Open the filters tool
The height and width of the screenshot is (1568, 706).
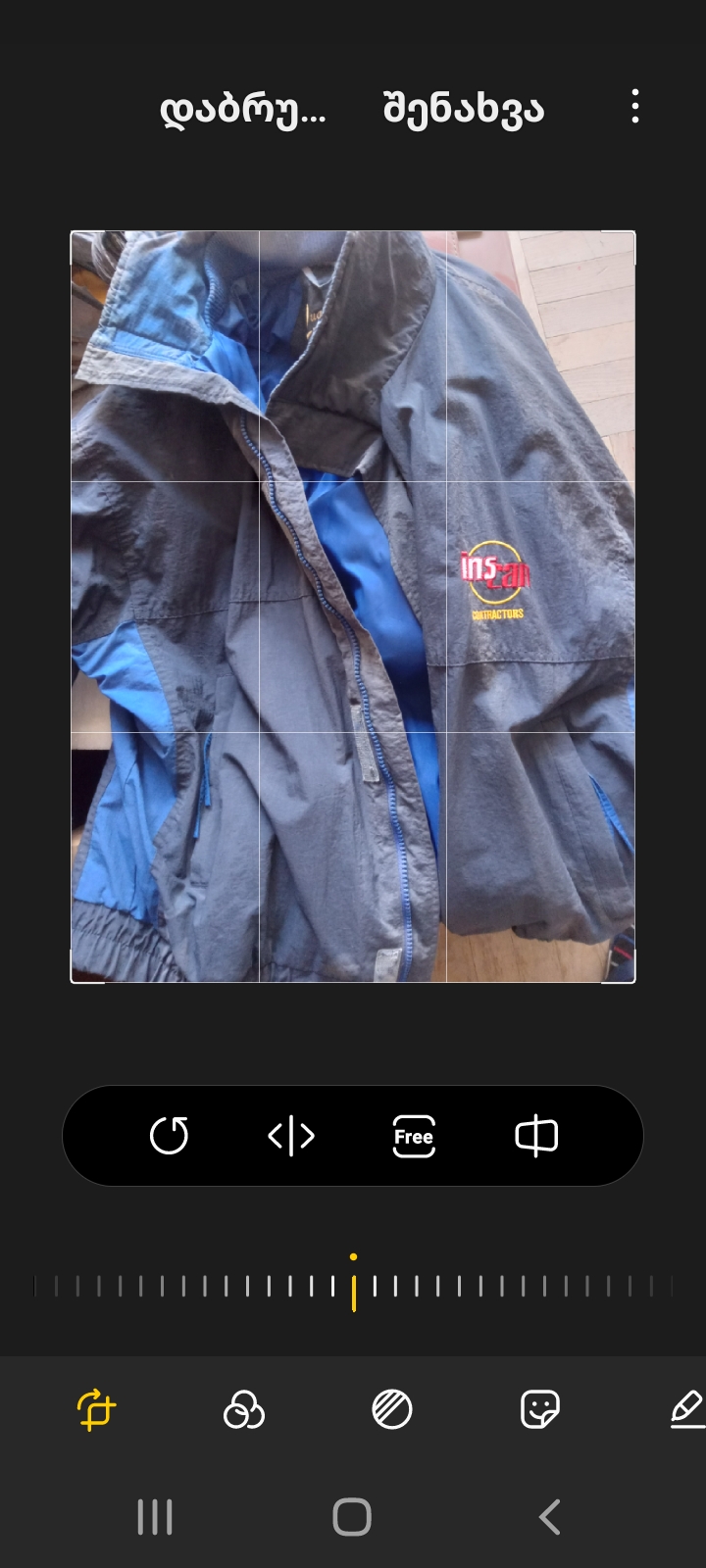244,1410
